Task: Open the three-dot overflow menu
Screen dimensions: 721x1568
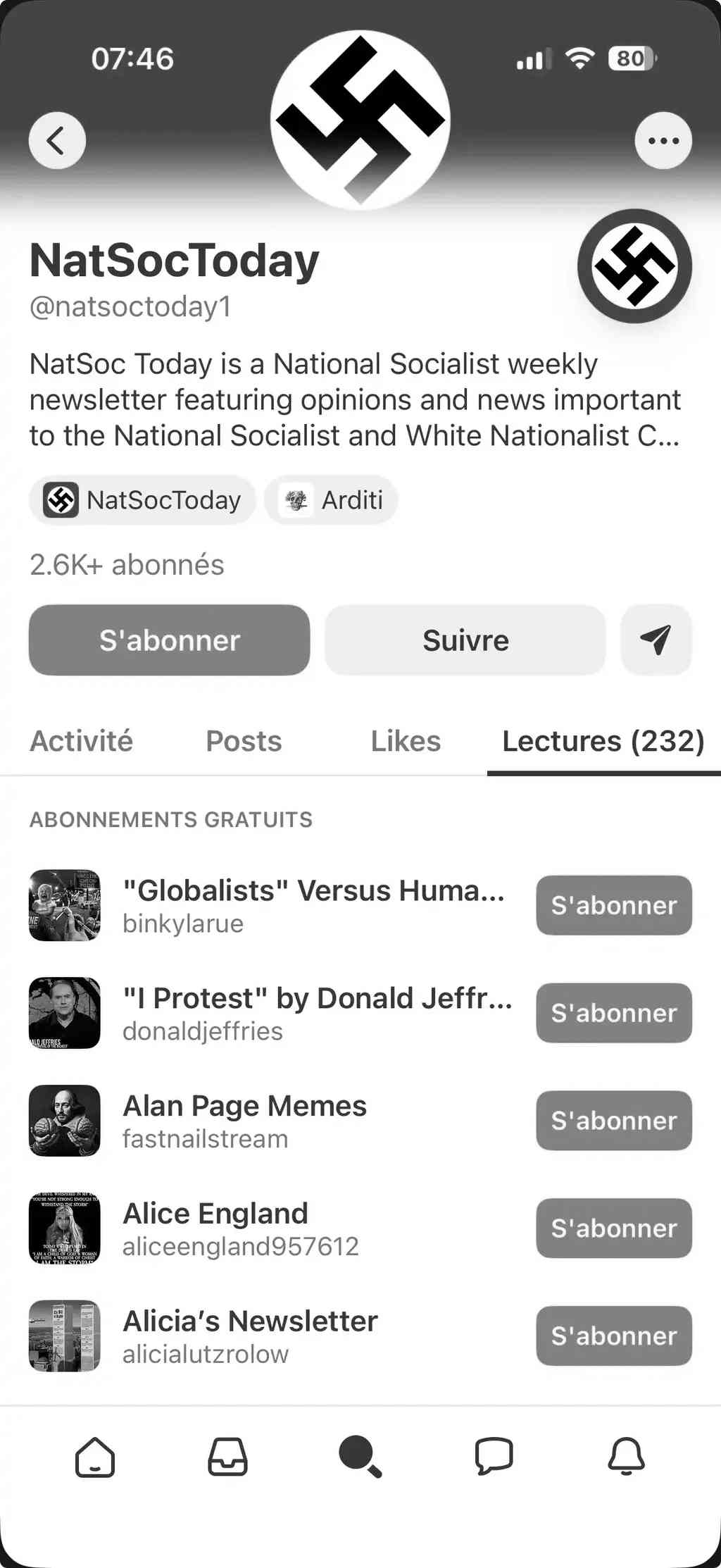Action: 663,140
